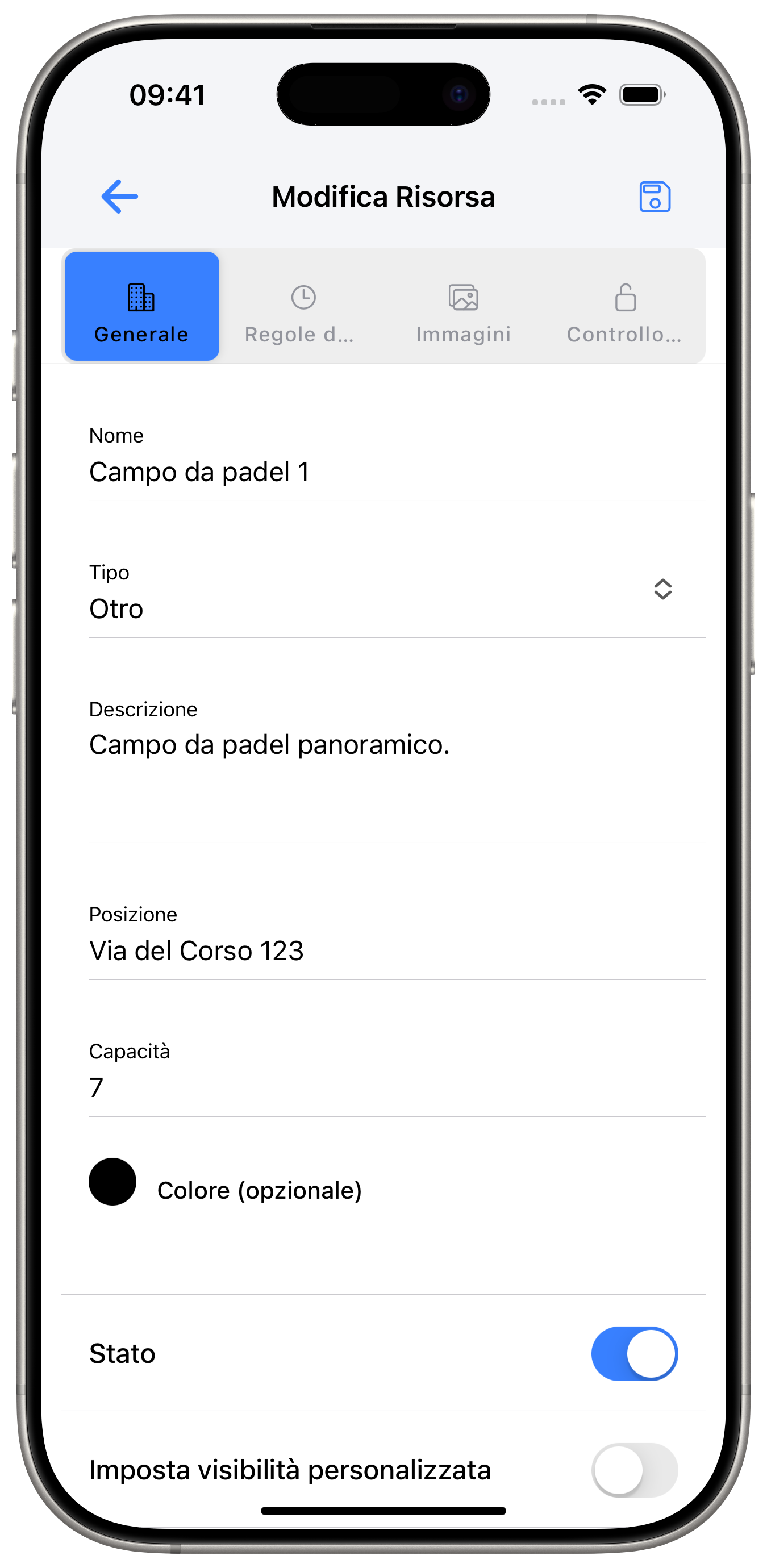The height and width of the screenshot is (1568, 767).
Task: Pick a colour from the black swatch
Action: pyautogui.click(x=112, y=1182)
